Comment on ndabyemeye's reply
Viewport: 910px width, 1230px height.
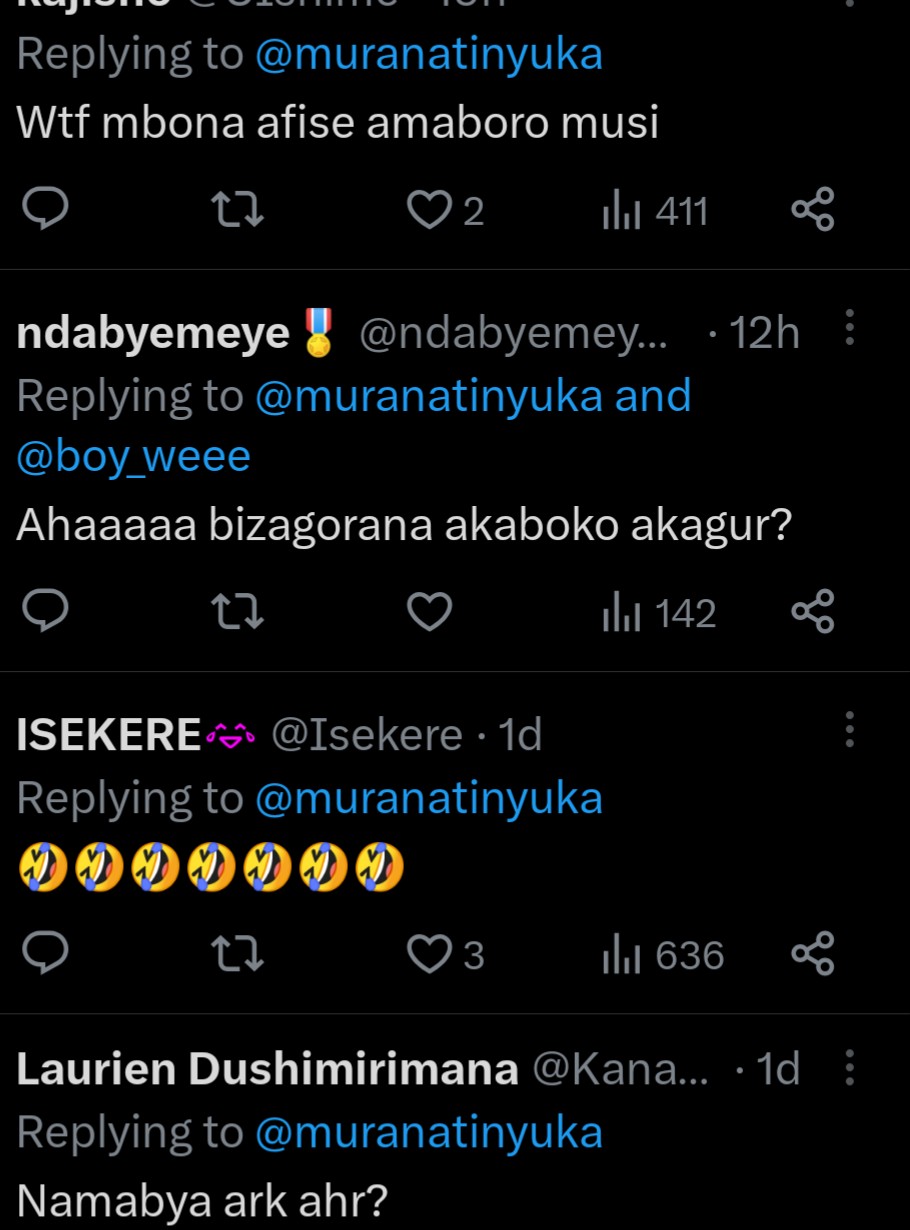tap(44, 612)
